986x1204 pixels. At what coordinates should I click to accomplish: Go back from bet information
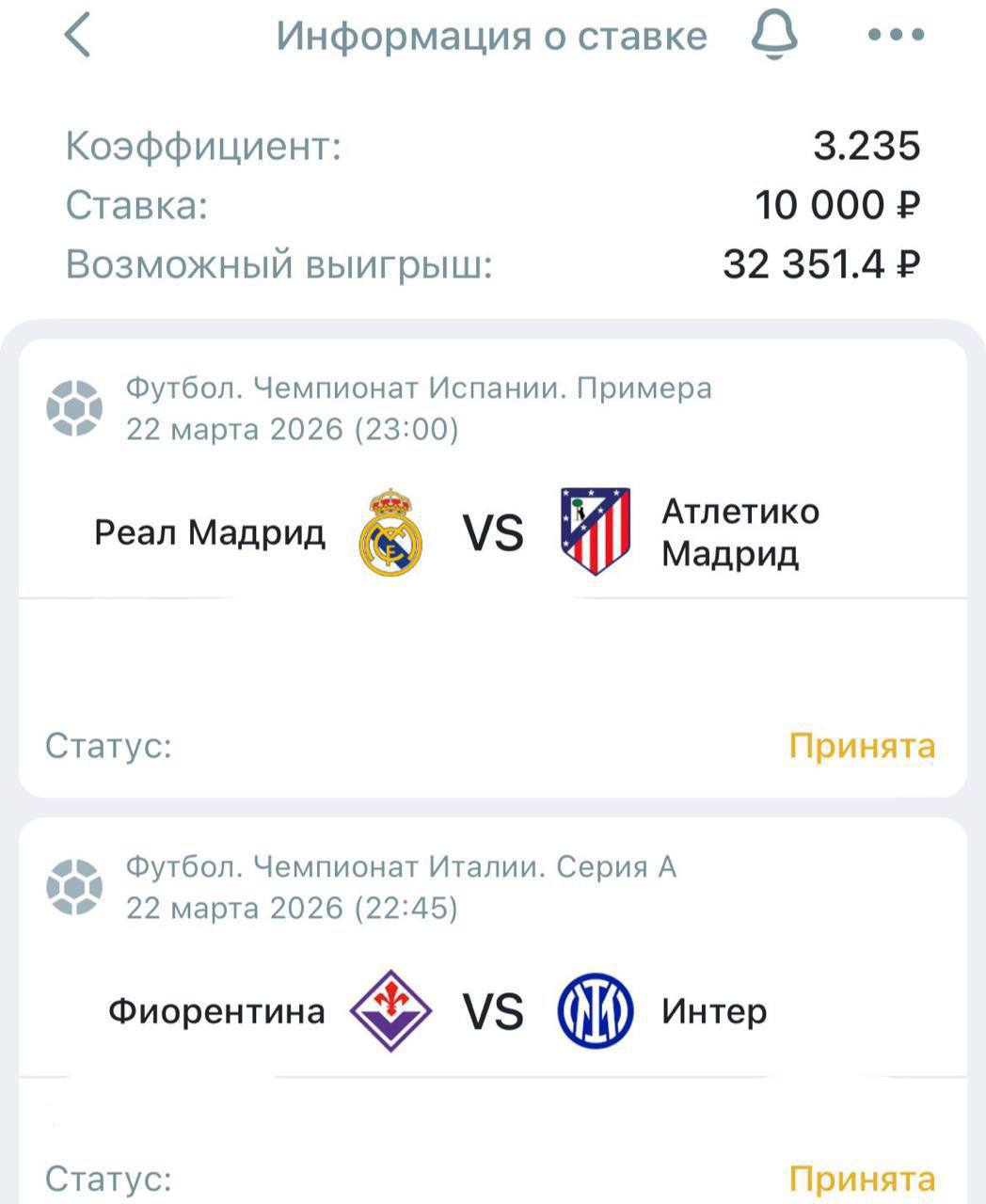click(x=78, y=36)
